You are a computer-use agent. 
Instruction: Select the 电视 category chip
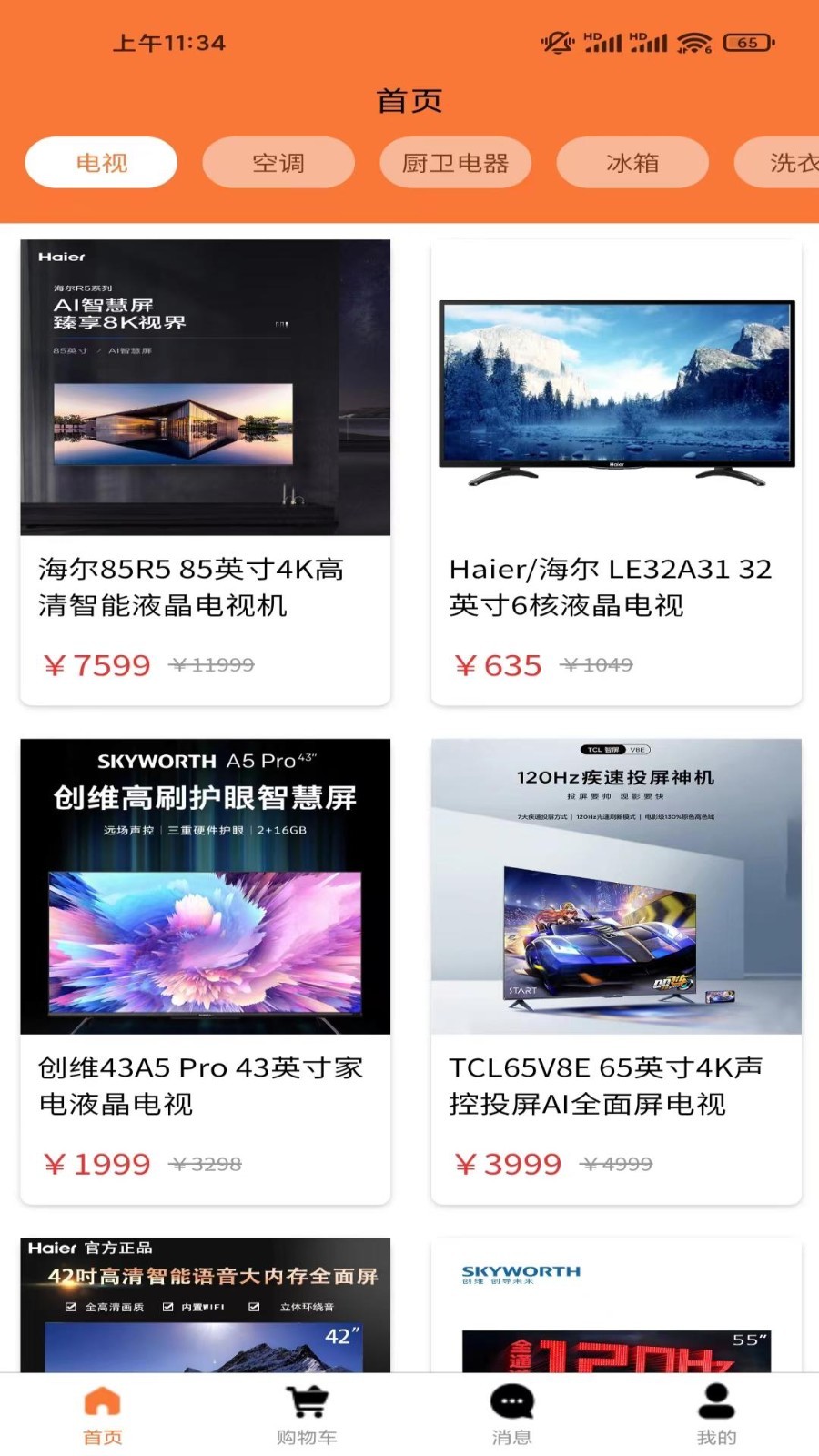(101, 163)
